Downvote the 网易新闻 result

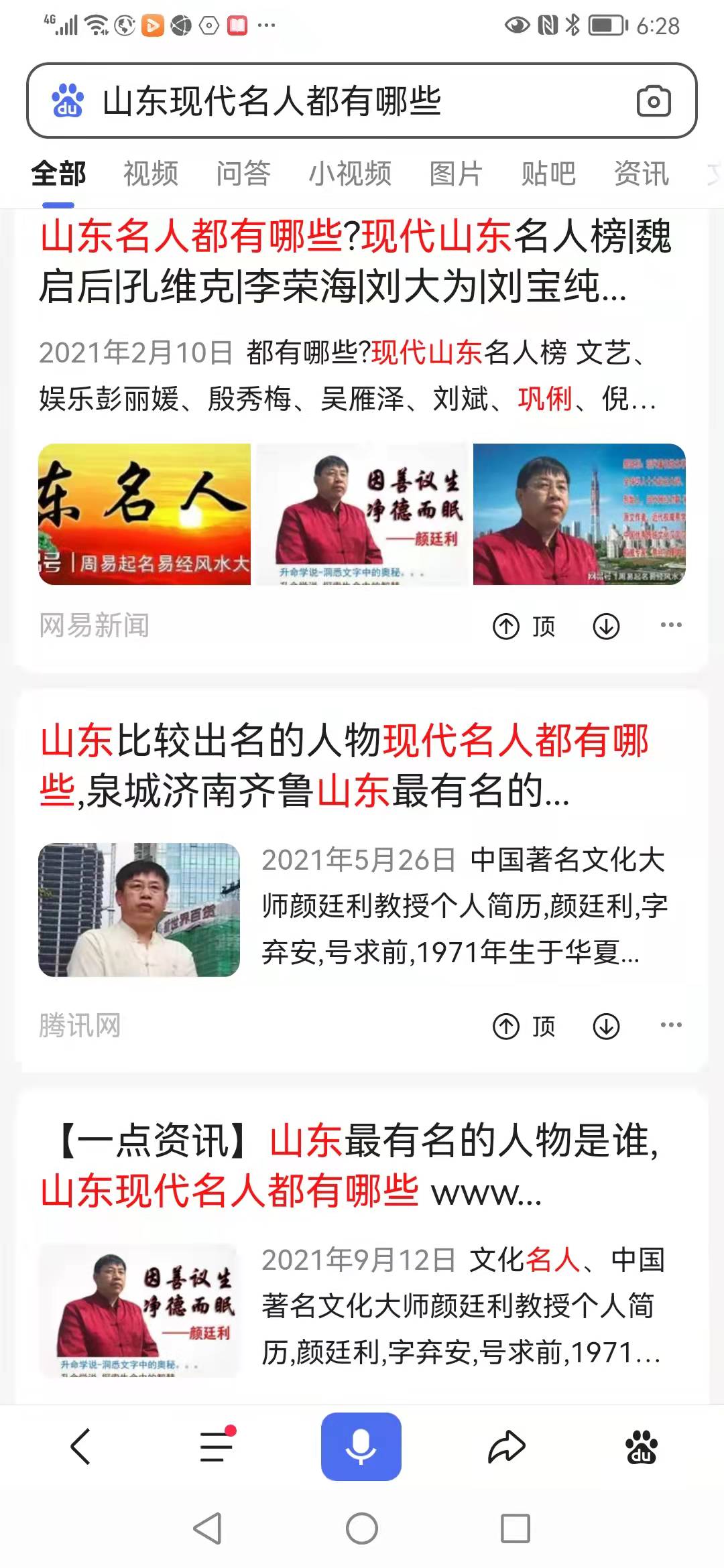click(x=607, y=627)
